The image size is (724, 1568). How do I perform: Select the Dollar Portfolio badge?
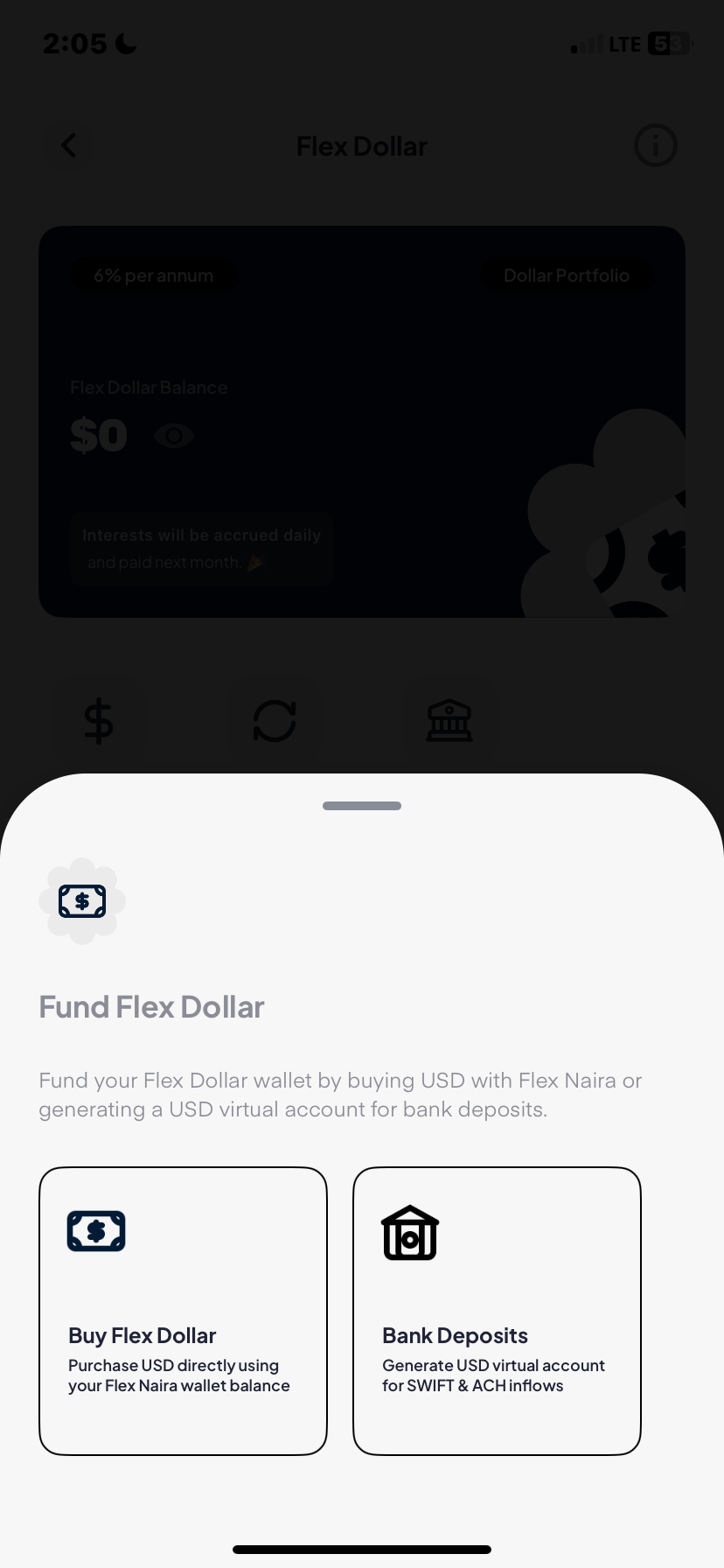coord(567,275)
